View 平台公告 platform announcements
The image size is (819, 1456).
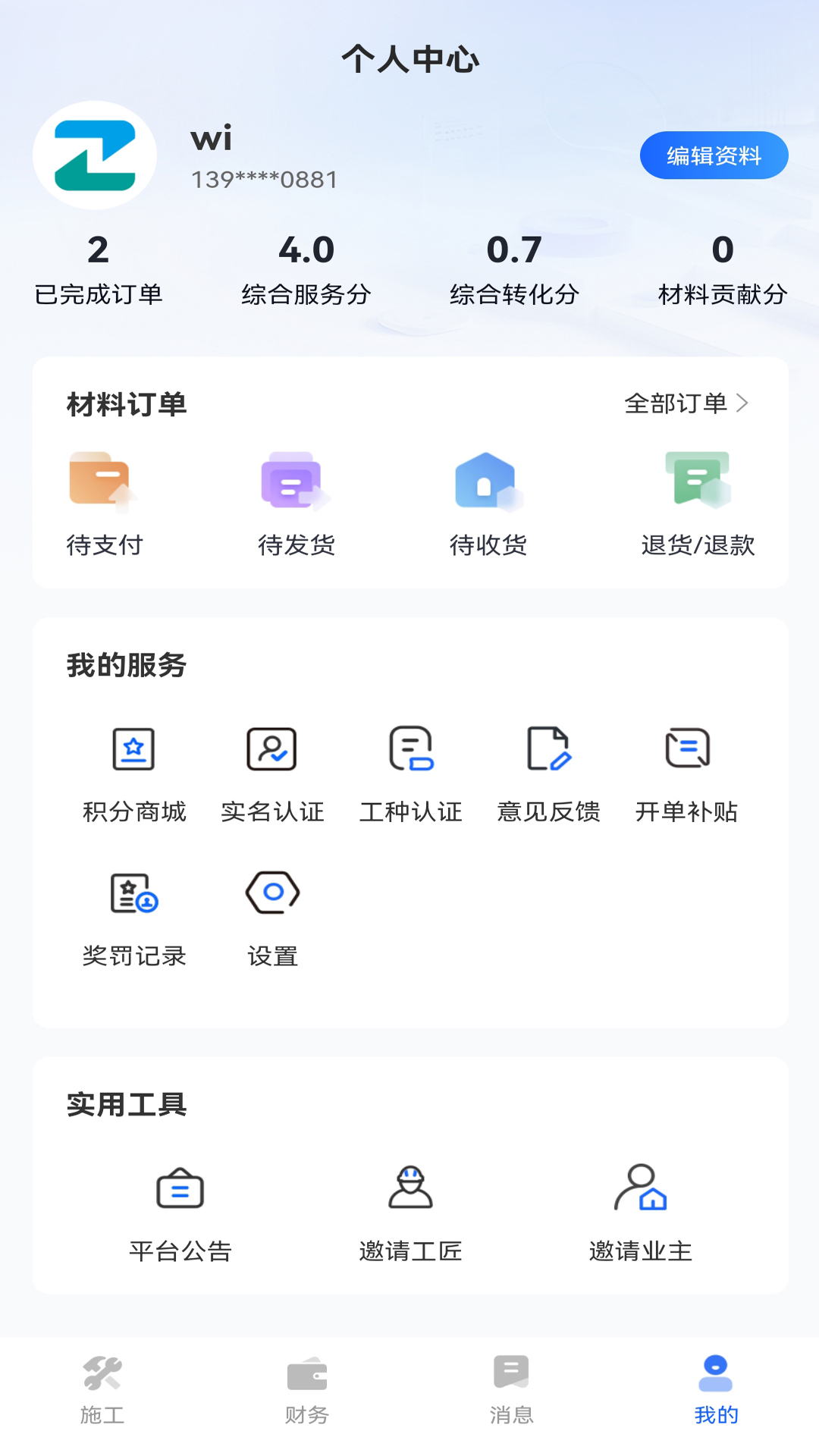181,1213
